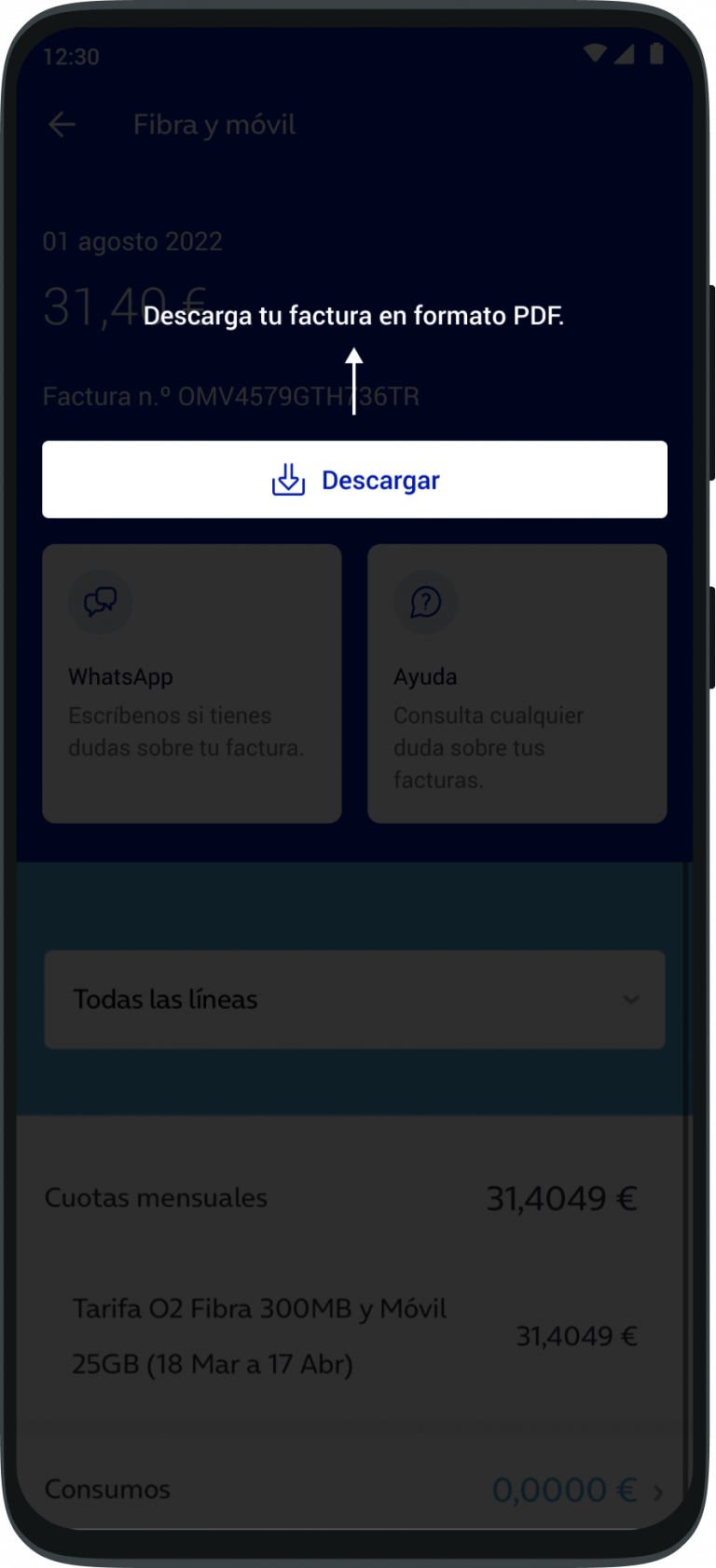
Task: Open the Consumos section showing 0,0000 €
Action: [354, 1489]
